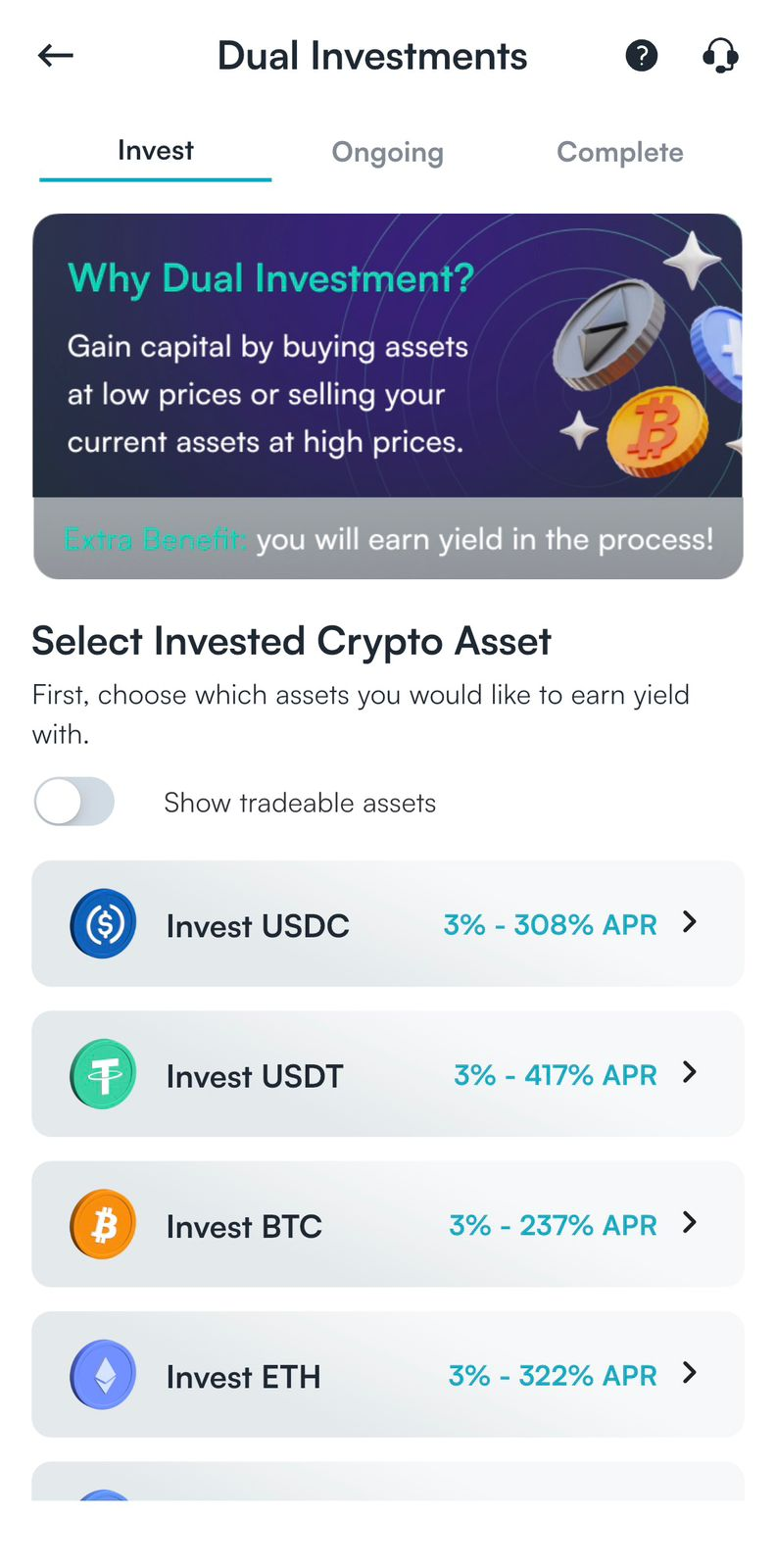Switch to the Complete tab
776x1568 pixels.
619,153
